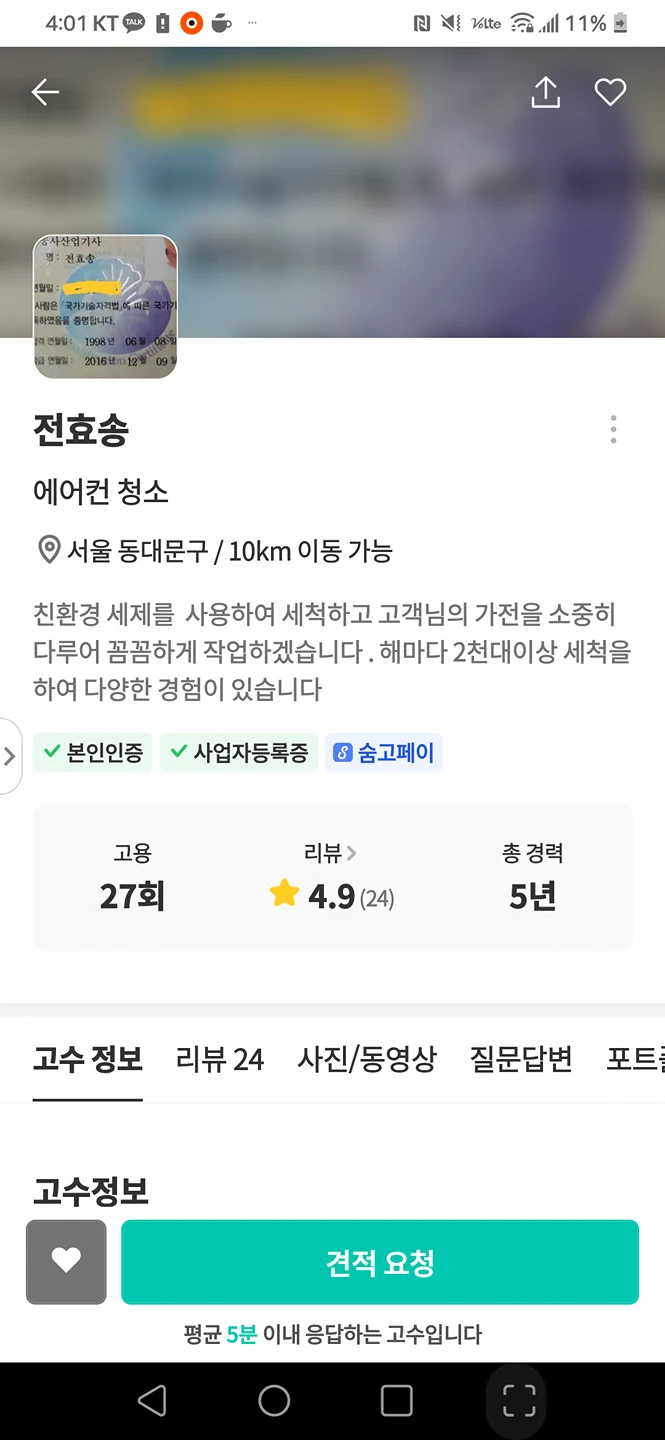Select the 고수 정보 tab

[x=88, y=1059]
